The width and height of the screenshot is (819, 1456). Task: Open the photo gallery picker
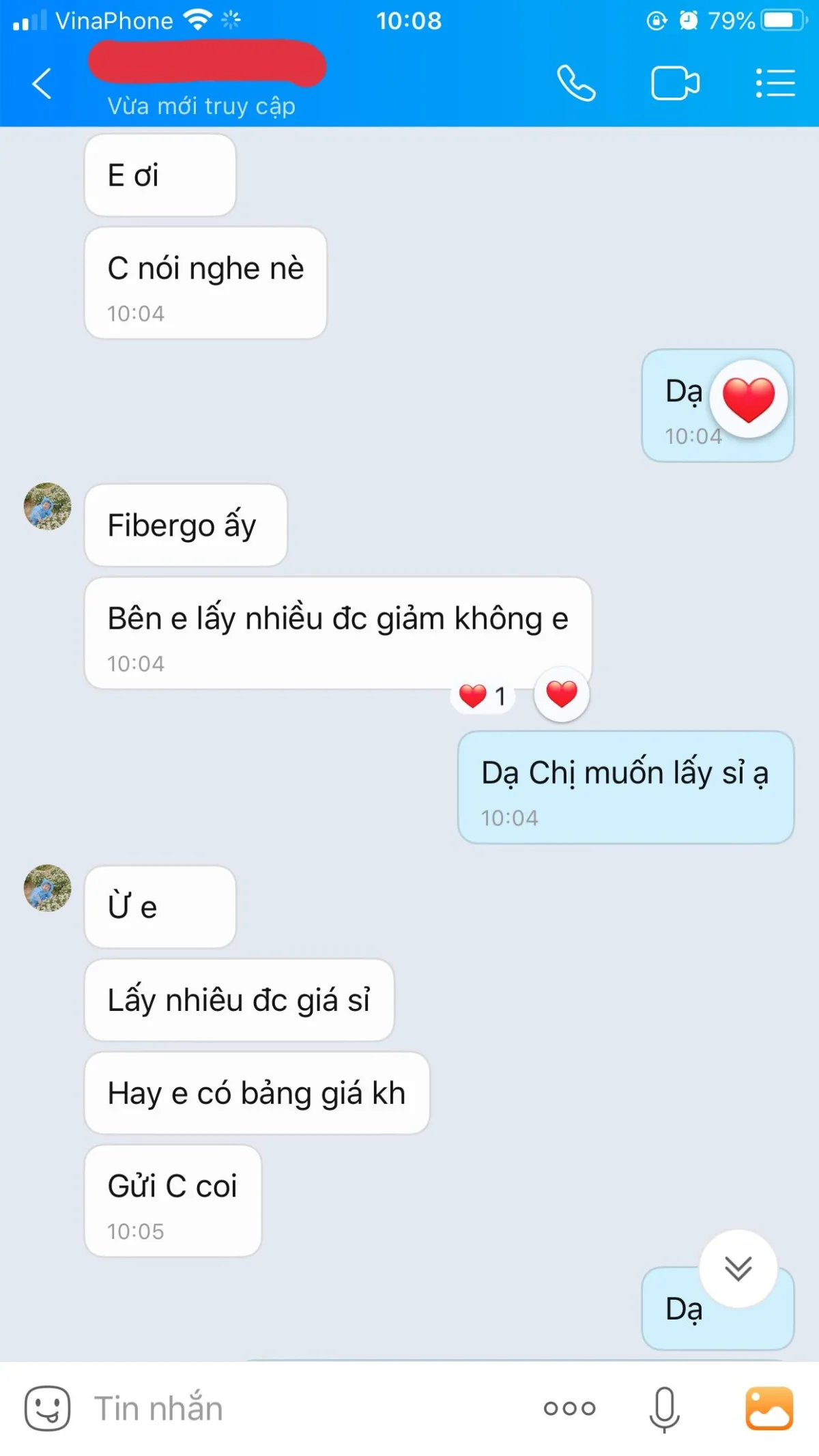769,1408
